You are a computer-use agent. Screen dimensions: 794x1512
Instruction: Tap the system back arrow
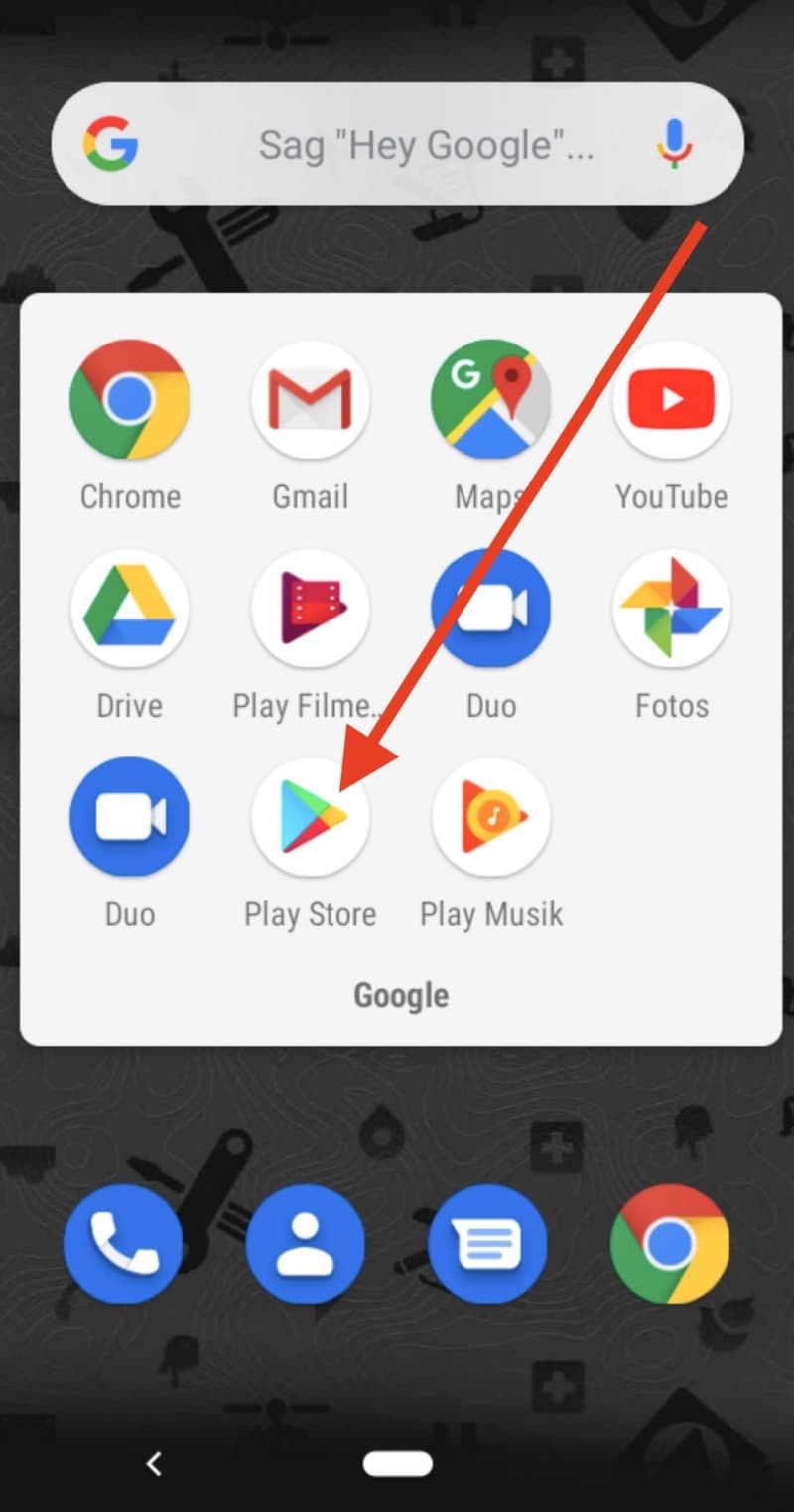click(154, 1462)
